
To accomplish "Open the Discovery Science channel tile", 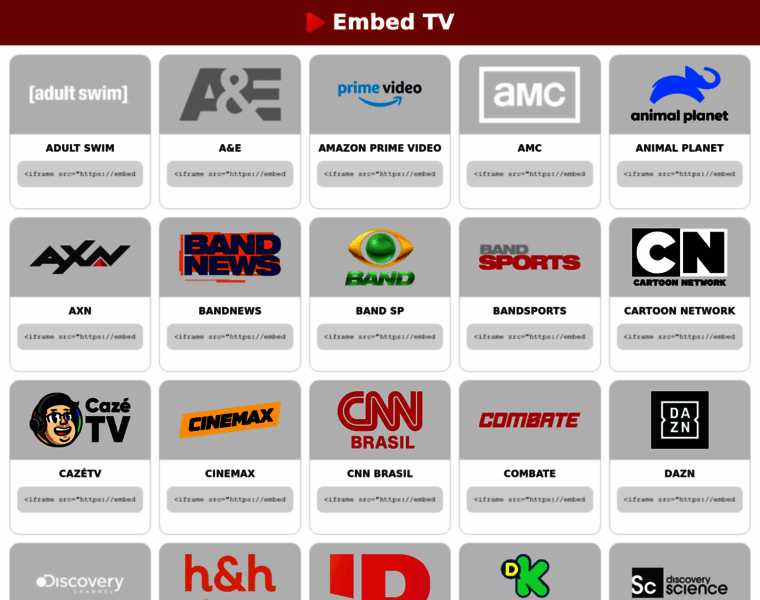I will coord(680,575).
